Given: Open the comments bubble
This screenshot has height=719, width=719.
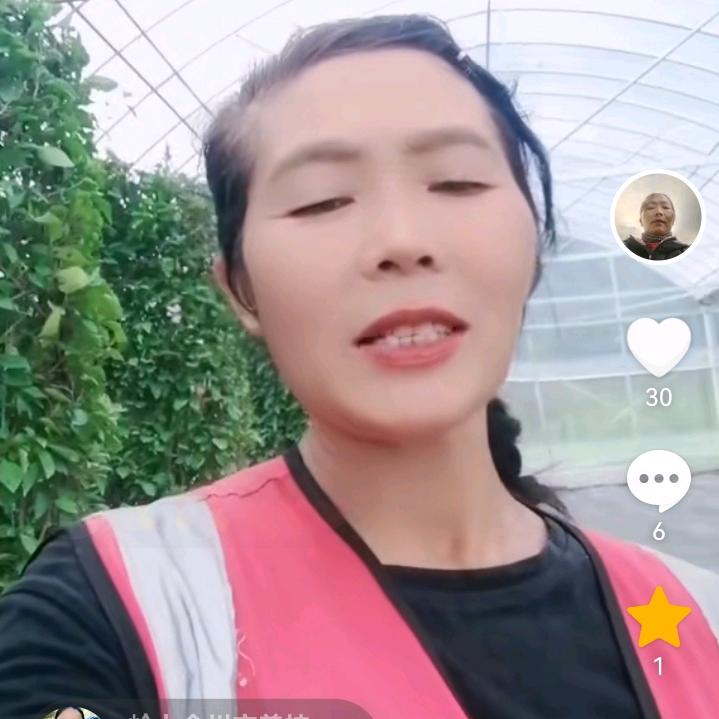Looking at the screenshot, I should point(658,481).
